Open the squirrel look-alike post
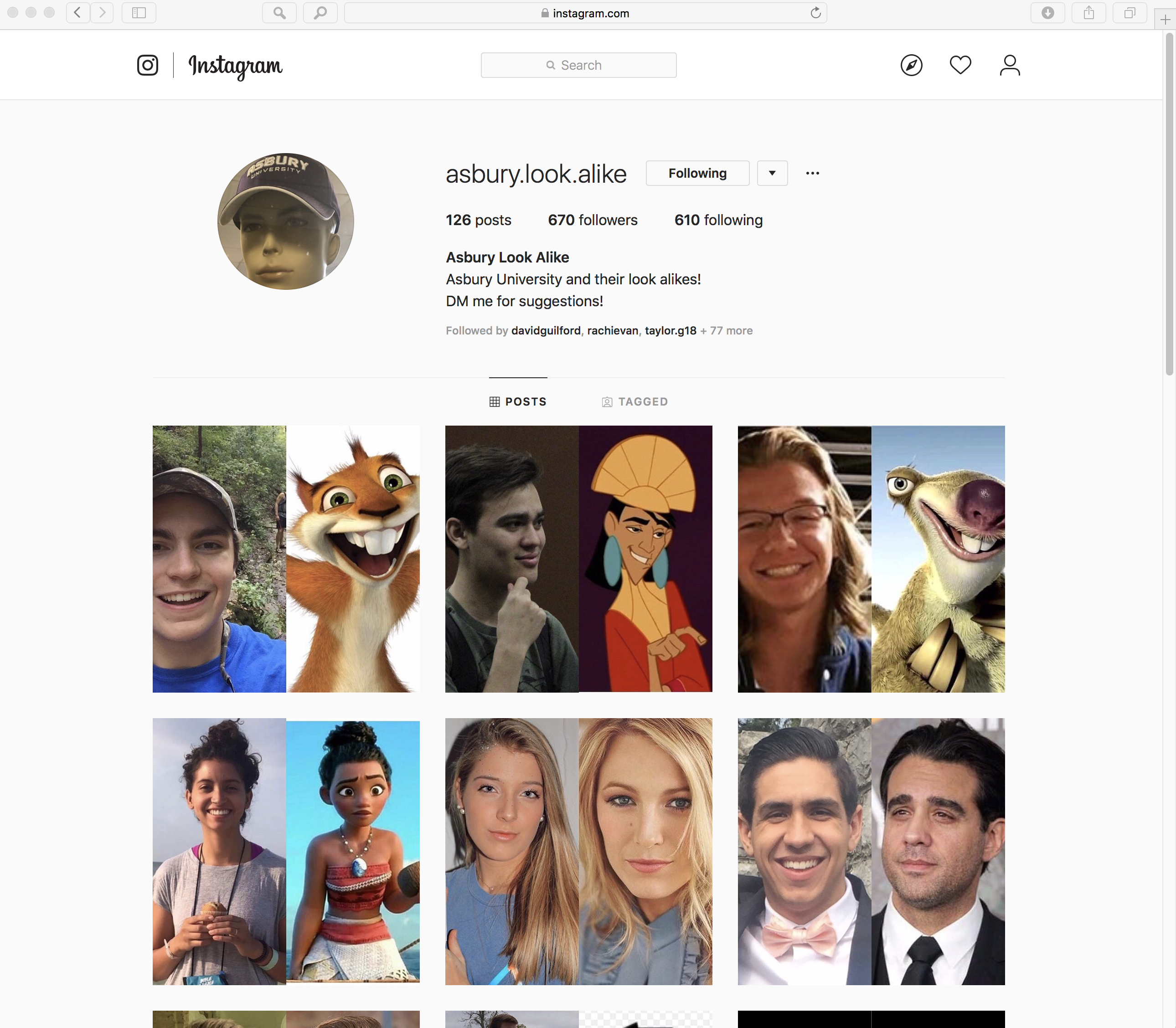Viewport: 1176px width, 1028px height. pyautogui.click(x=286, y=559)
